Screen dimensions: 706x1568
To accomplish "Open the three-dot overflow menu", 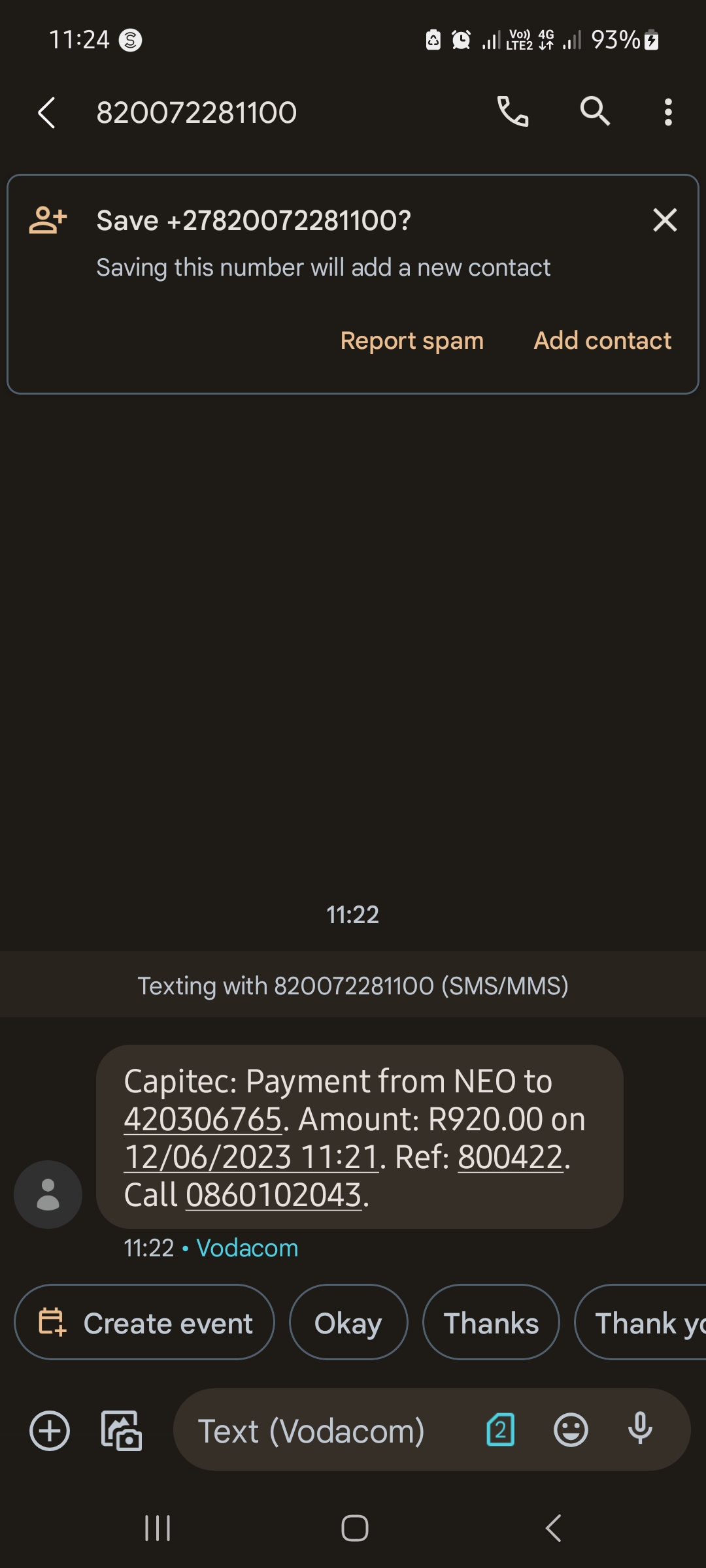I will click(x=667, y=112).
